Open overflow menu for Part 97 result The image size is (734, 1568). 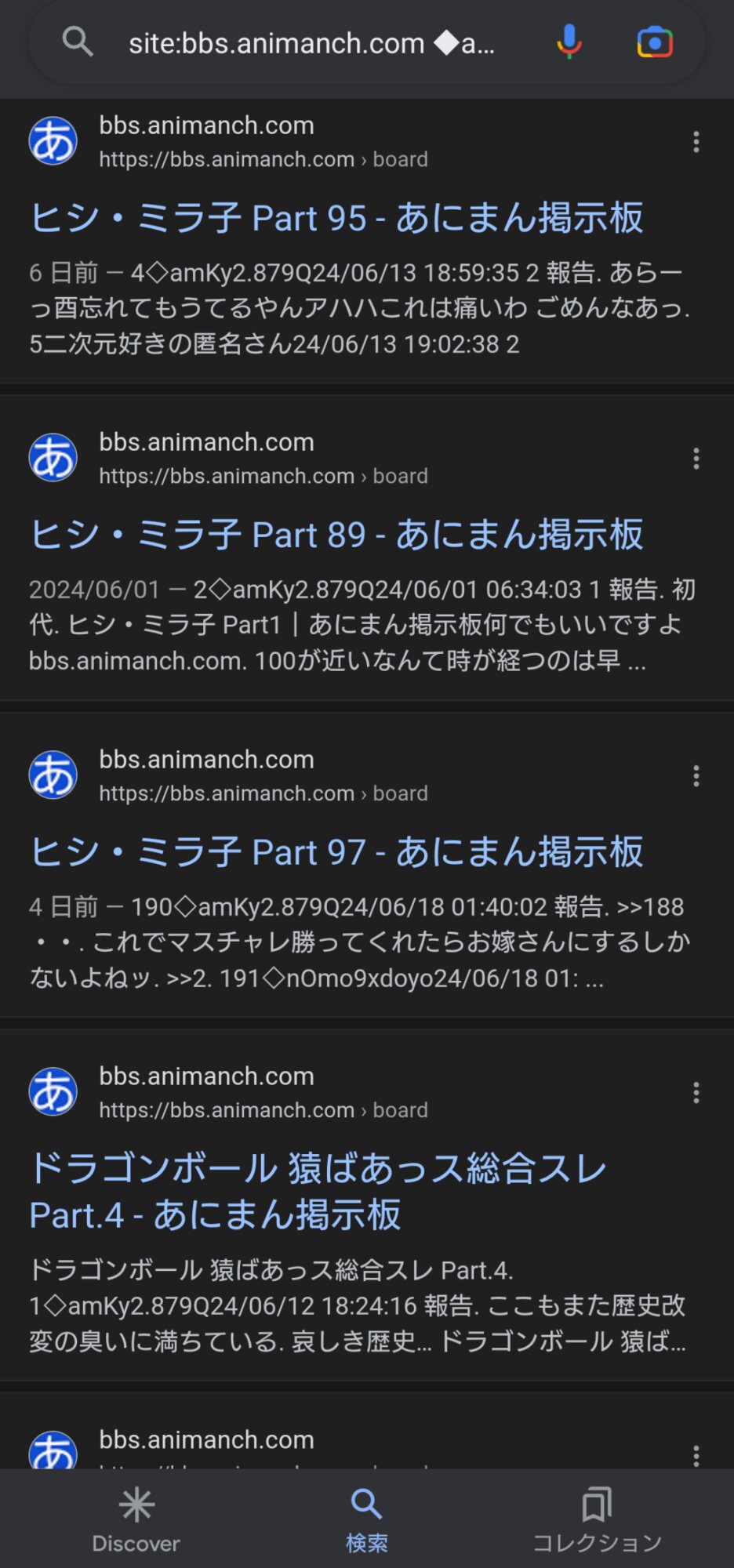point(696,776)
